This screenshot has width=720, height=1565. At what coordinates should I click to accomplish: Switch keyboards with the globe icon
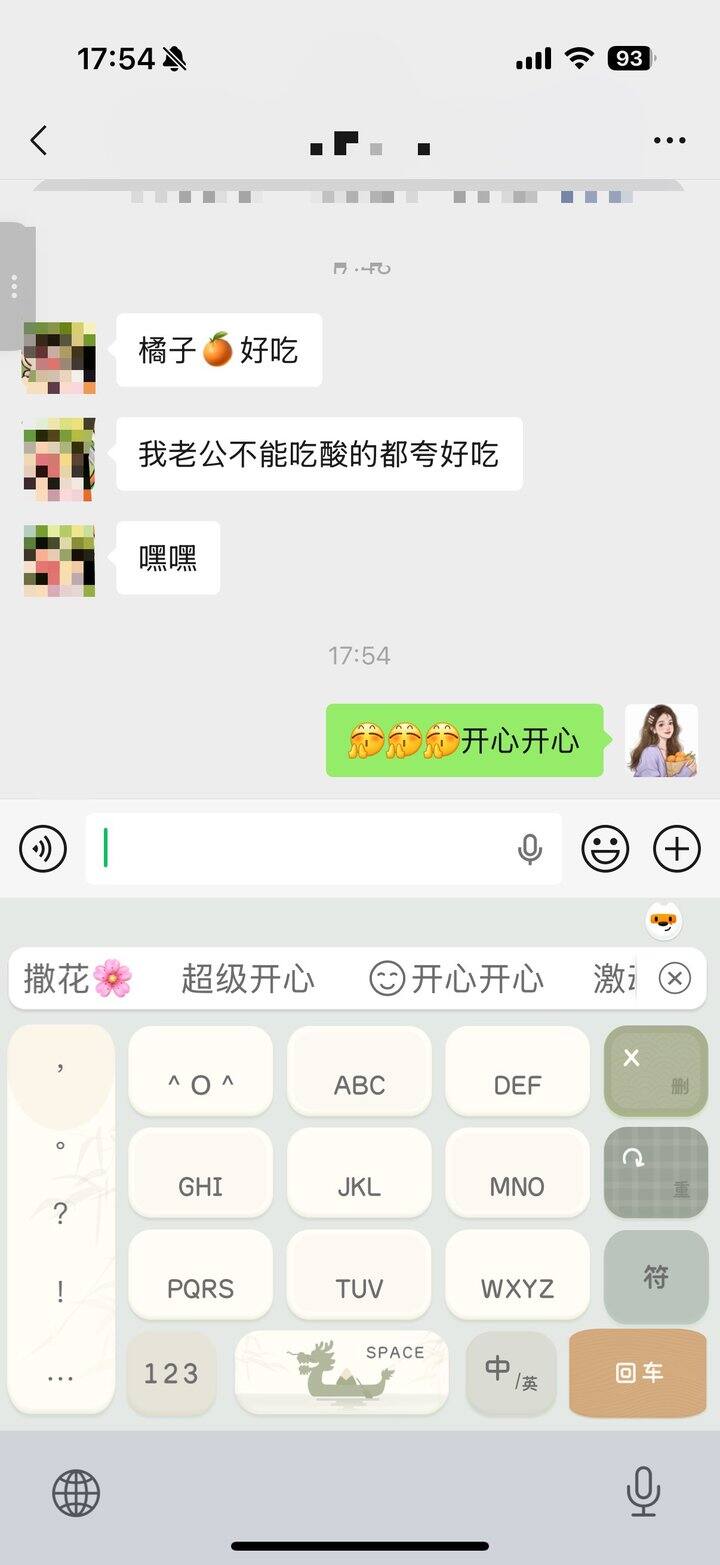tap(76, 1494)
